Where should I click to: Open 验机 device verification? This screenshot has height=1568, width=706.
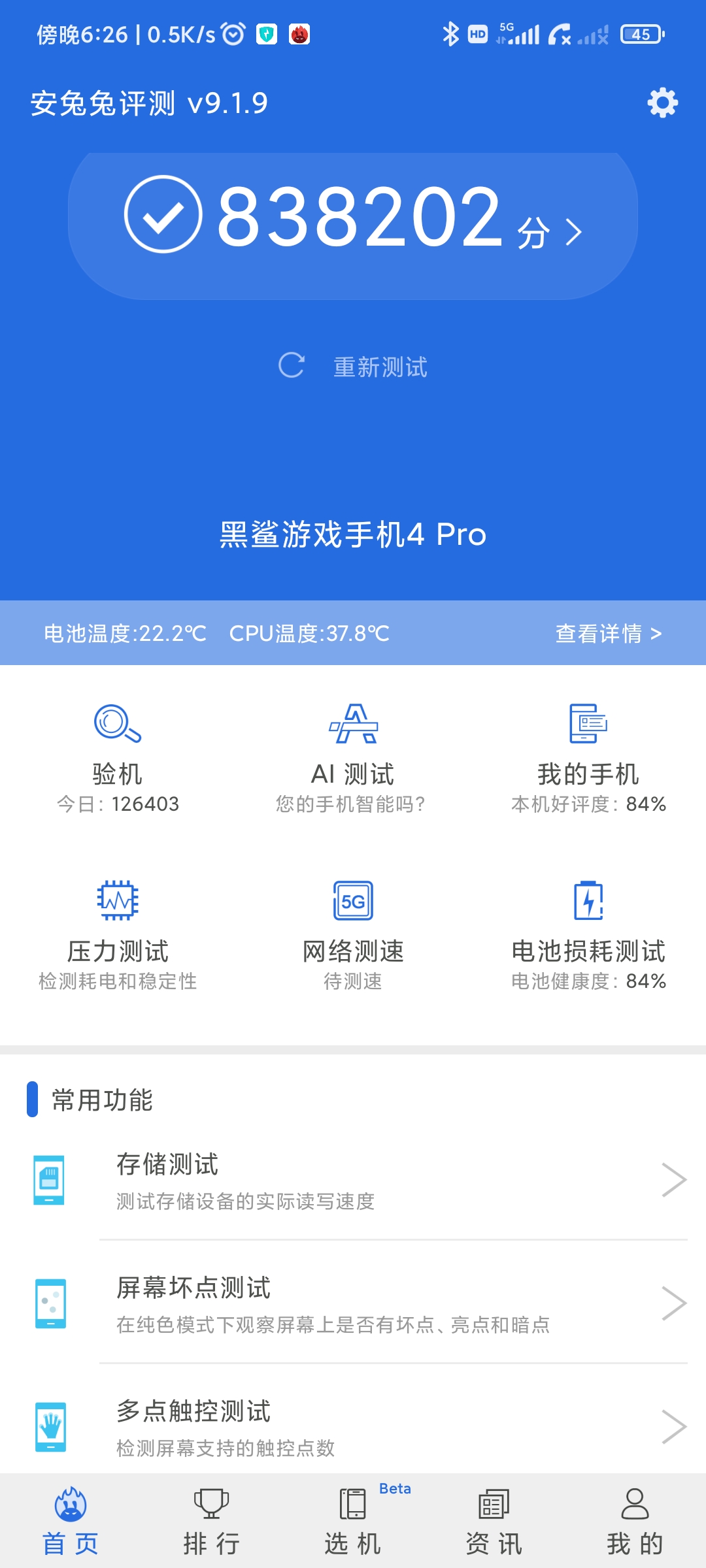tap(118, 759)
